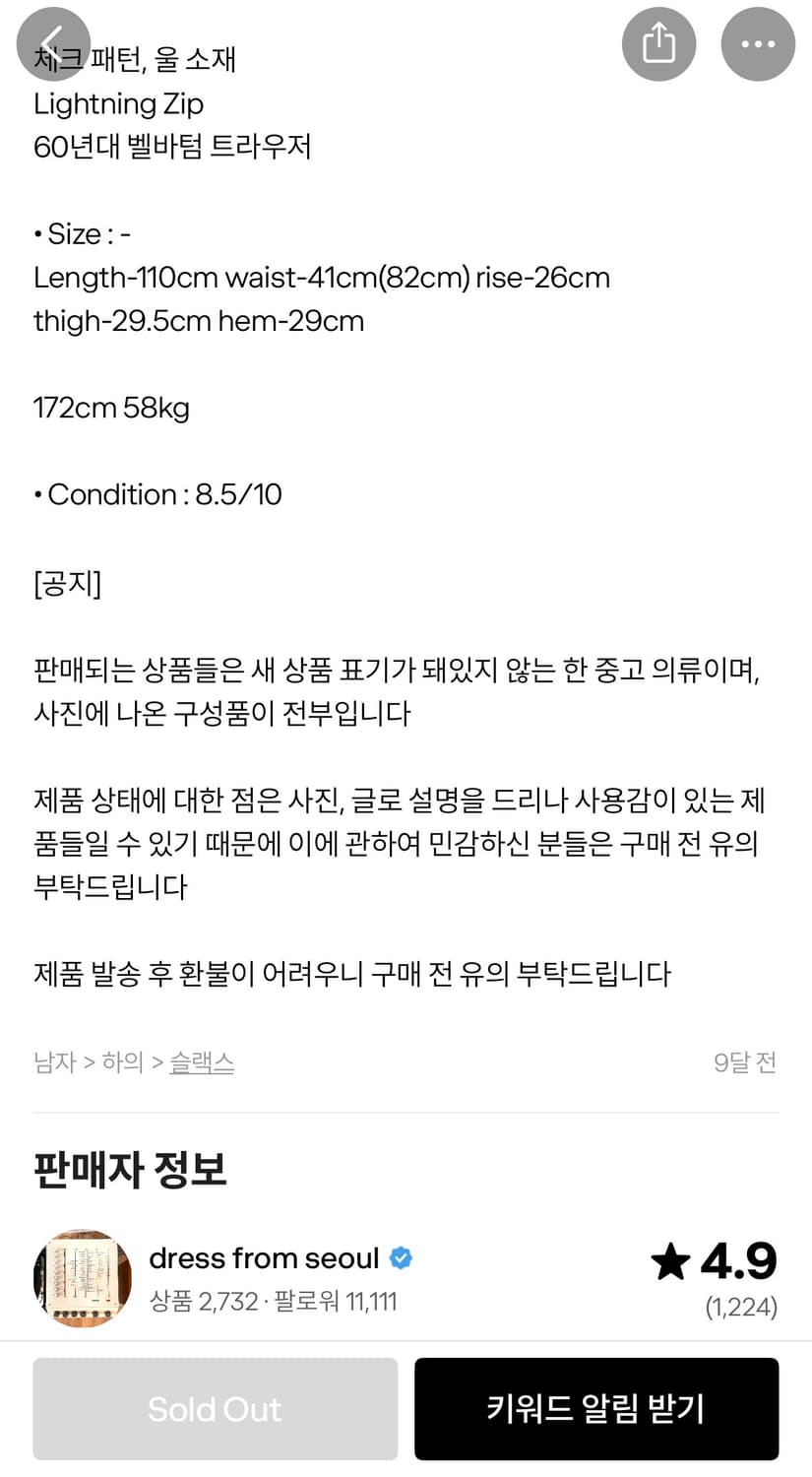Screen dimensions: 812x1477
Task: Click the 9달 전 timestamp
Action: tap(745, 1061)
